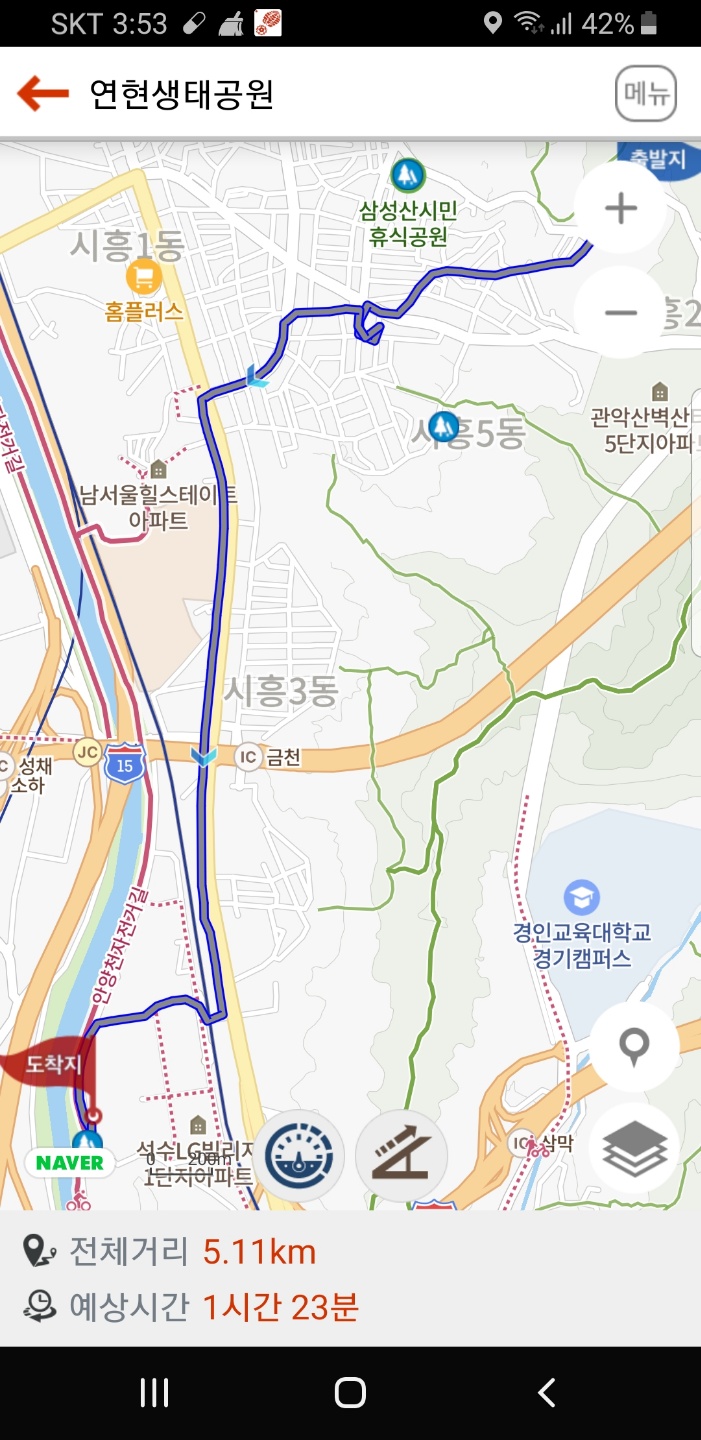Go to home via navigation bar
701x1440 pixels.
pyautogui.click(x=350, y=1392)
